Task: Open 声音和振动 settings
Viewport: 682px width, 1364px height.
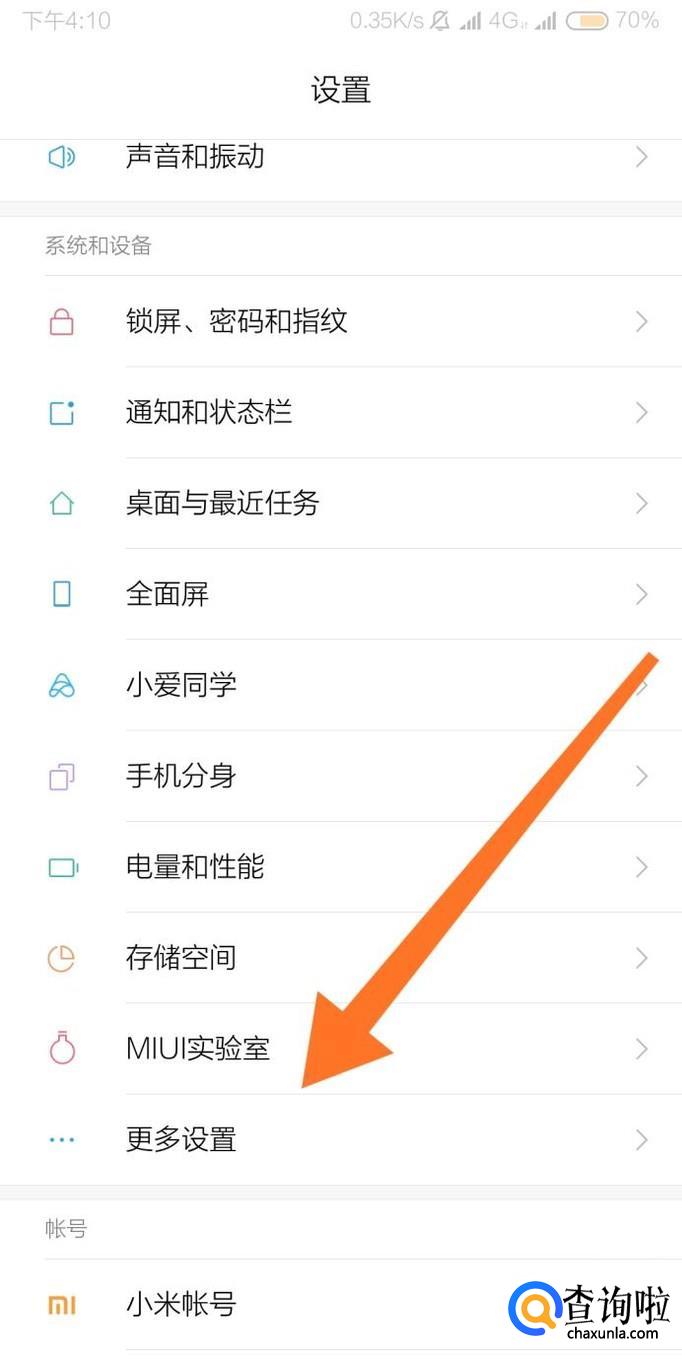Action: [195, 157]
